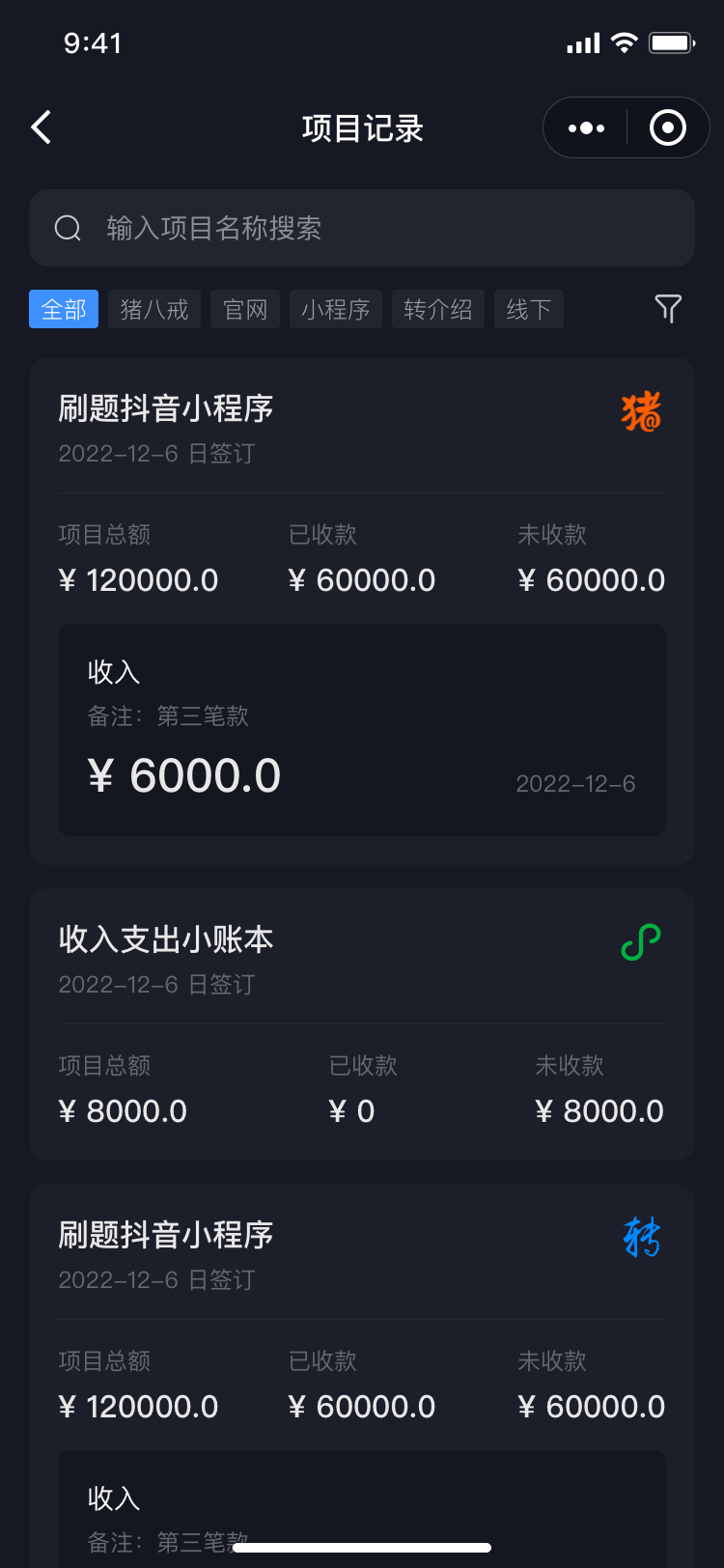Open the 收入支出小账本 project card
This screenshot has height=1568, width=724.
coord(362,1024)
